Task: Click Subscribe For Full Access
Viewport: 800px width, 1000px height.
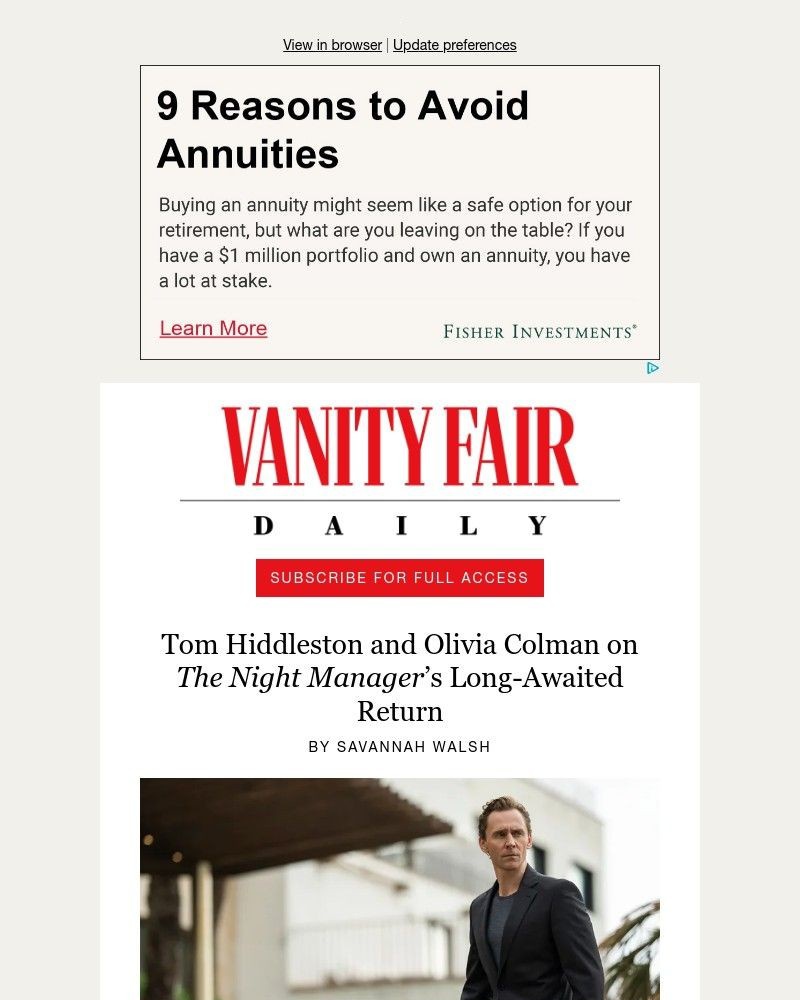Action: (x=399, y=577)
